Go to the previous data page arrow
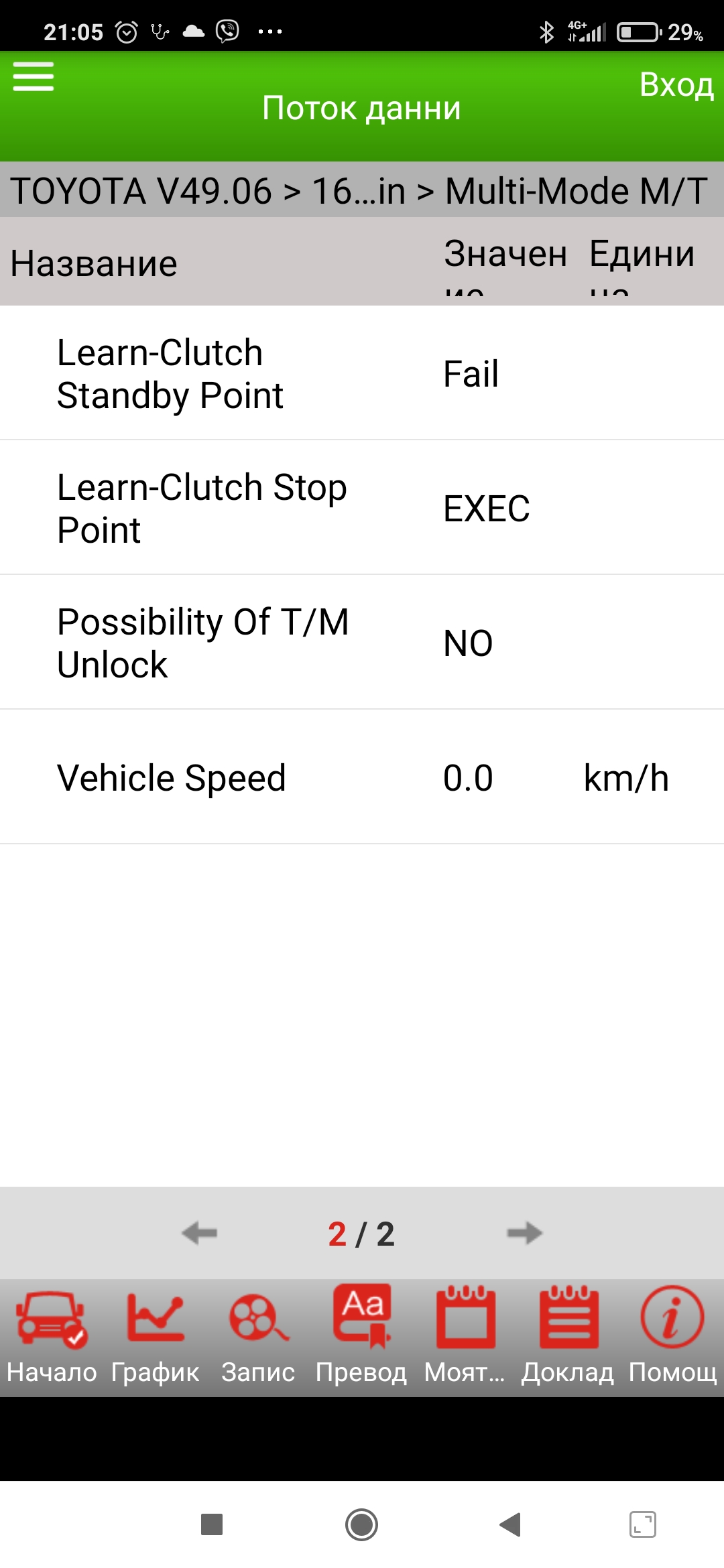This screenshot has width=724, height=1568. tap(200, 1233)
